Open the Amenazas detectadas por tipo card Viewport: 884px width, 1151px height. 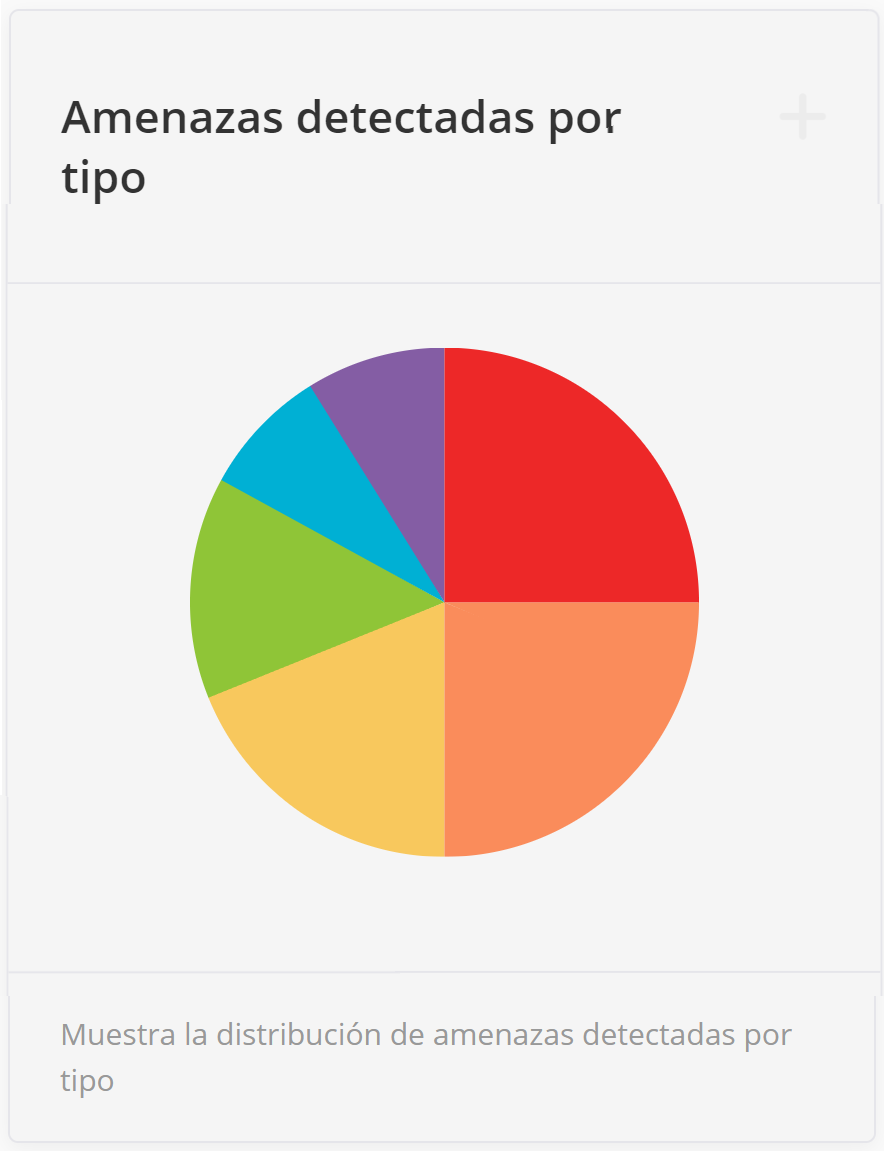[341, 148]
